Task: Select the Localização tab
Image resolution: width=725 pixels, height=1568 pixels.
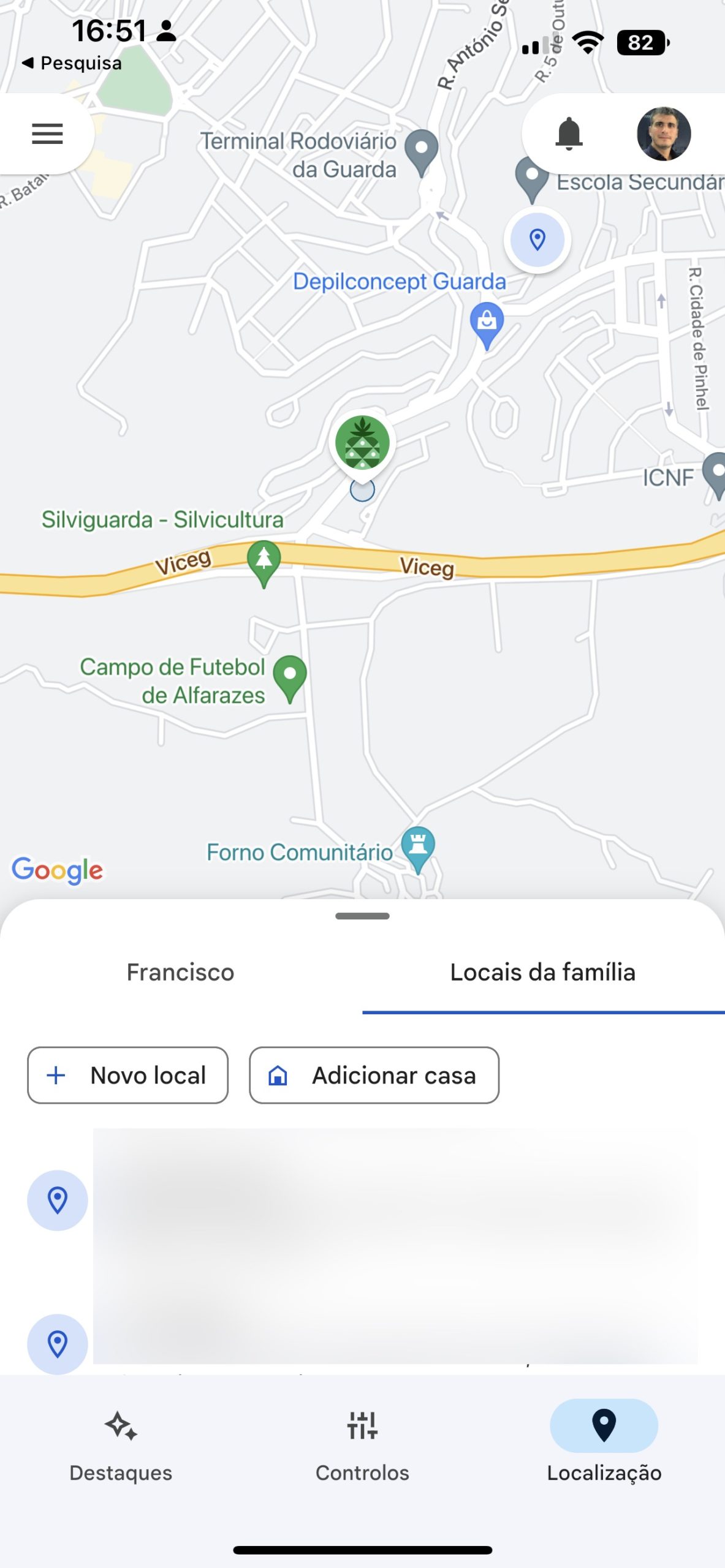Action: click(604, 1446)
